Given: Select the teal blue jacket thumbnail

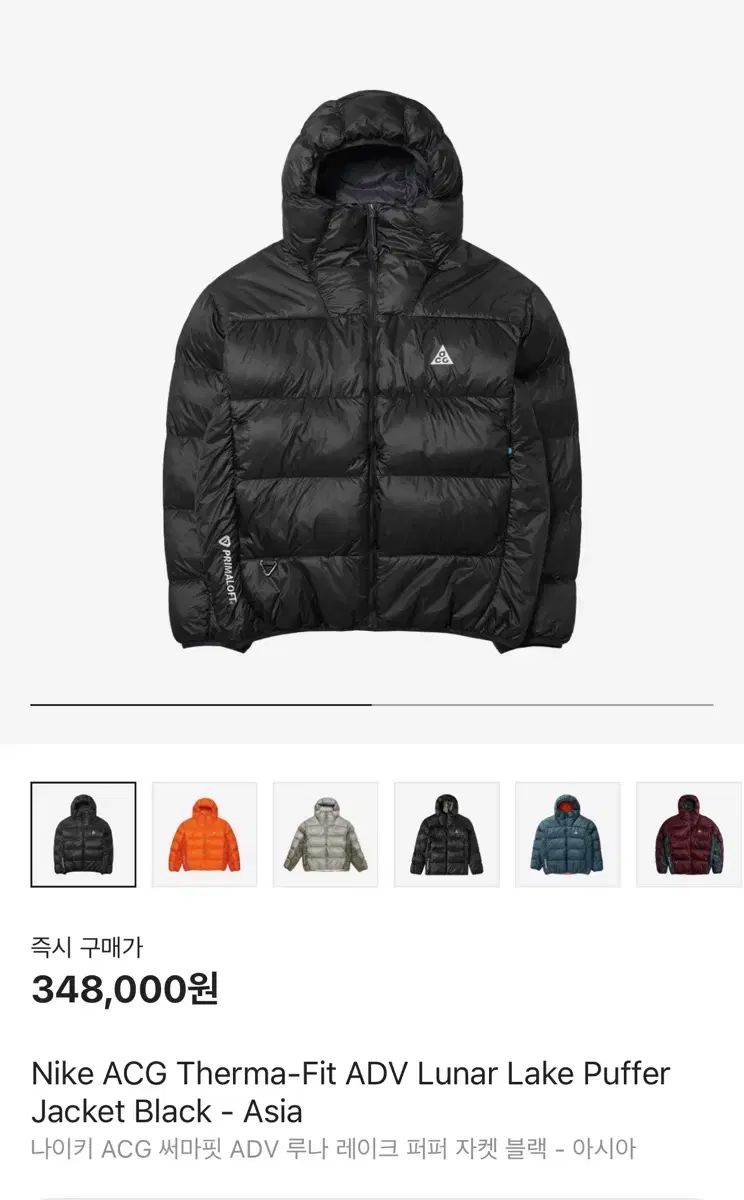Looking at the screenshot, I should (x=568, y=834).
